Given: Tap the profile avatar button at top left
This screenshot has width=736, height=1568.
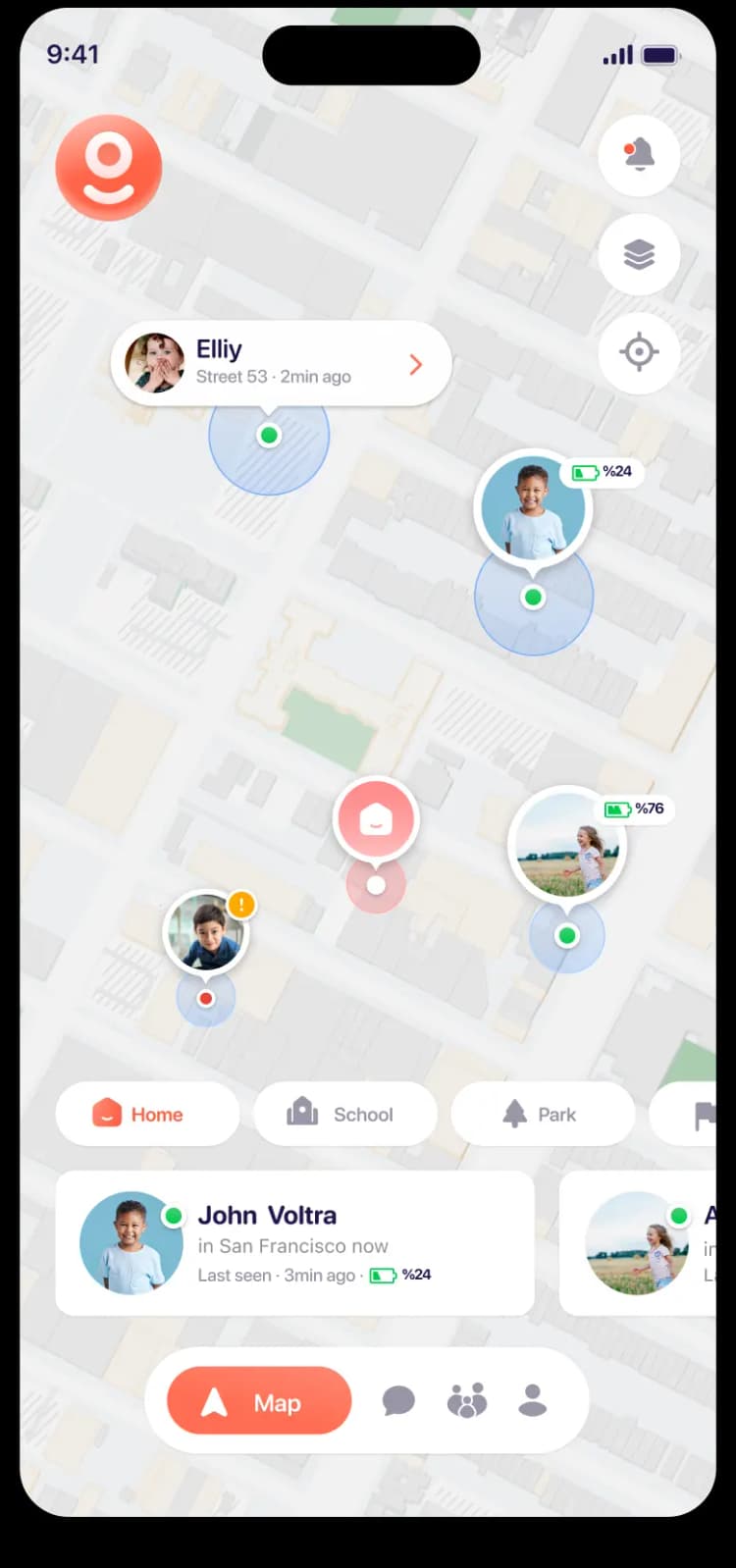Looking at the screenshot, I should pyautogui.click(x=109, y=168).
